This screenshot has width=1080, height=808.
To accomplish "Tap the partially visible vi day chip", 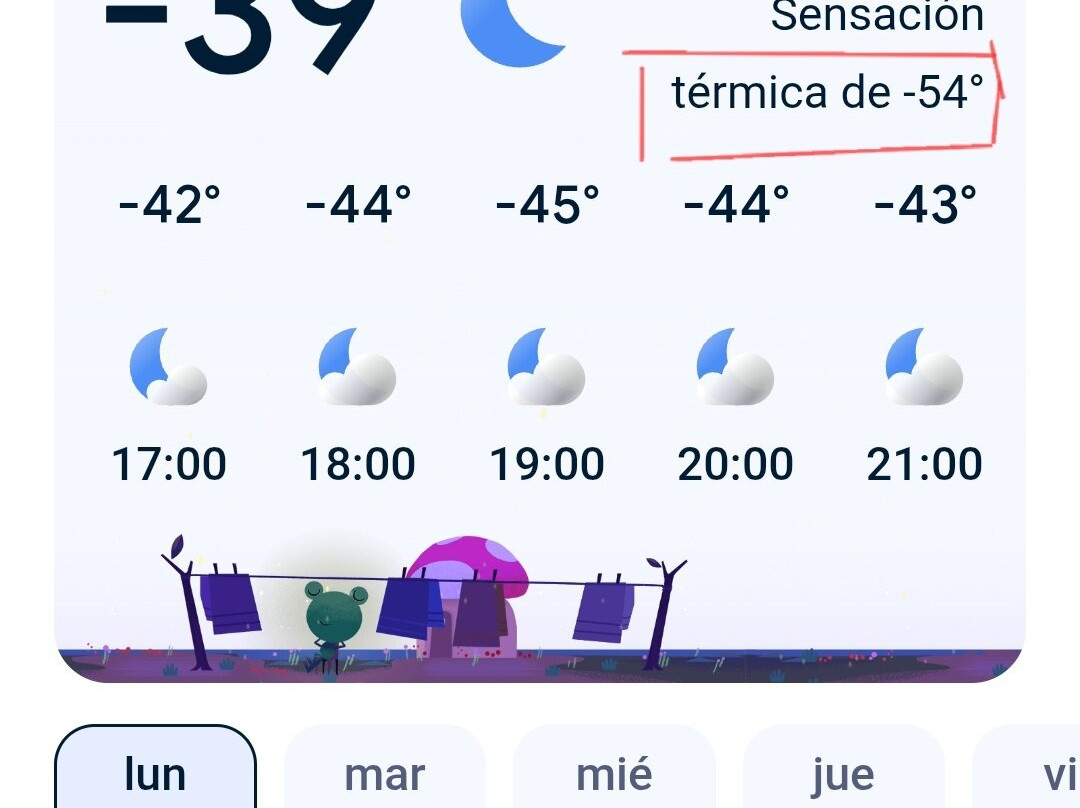I will (1026, 767).
